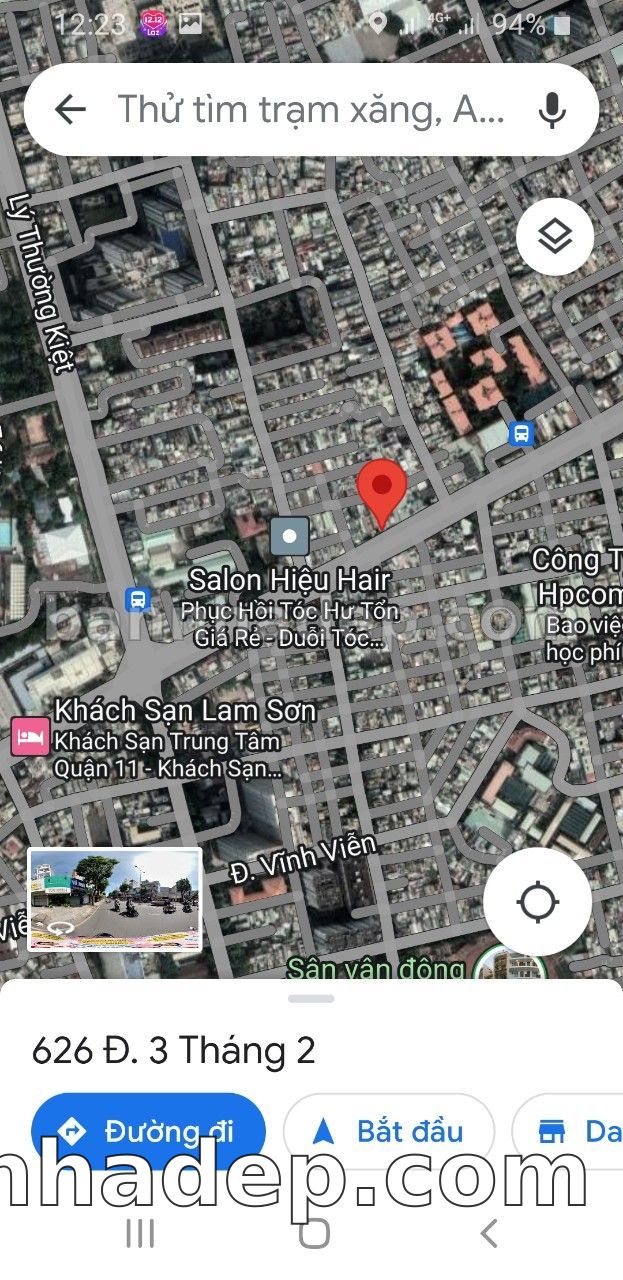Center map on my current location

(537, 902)
